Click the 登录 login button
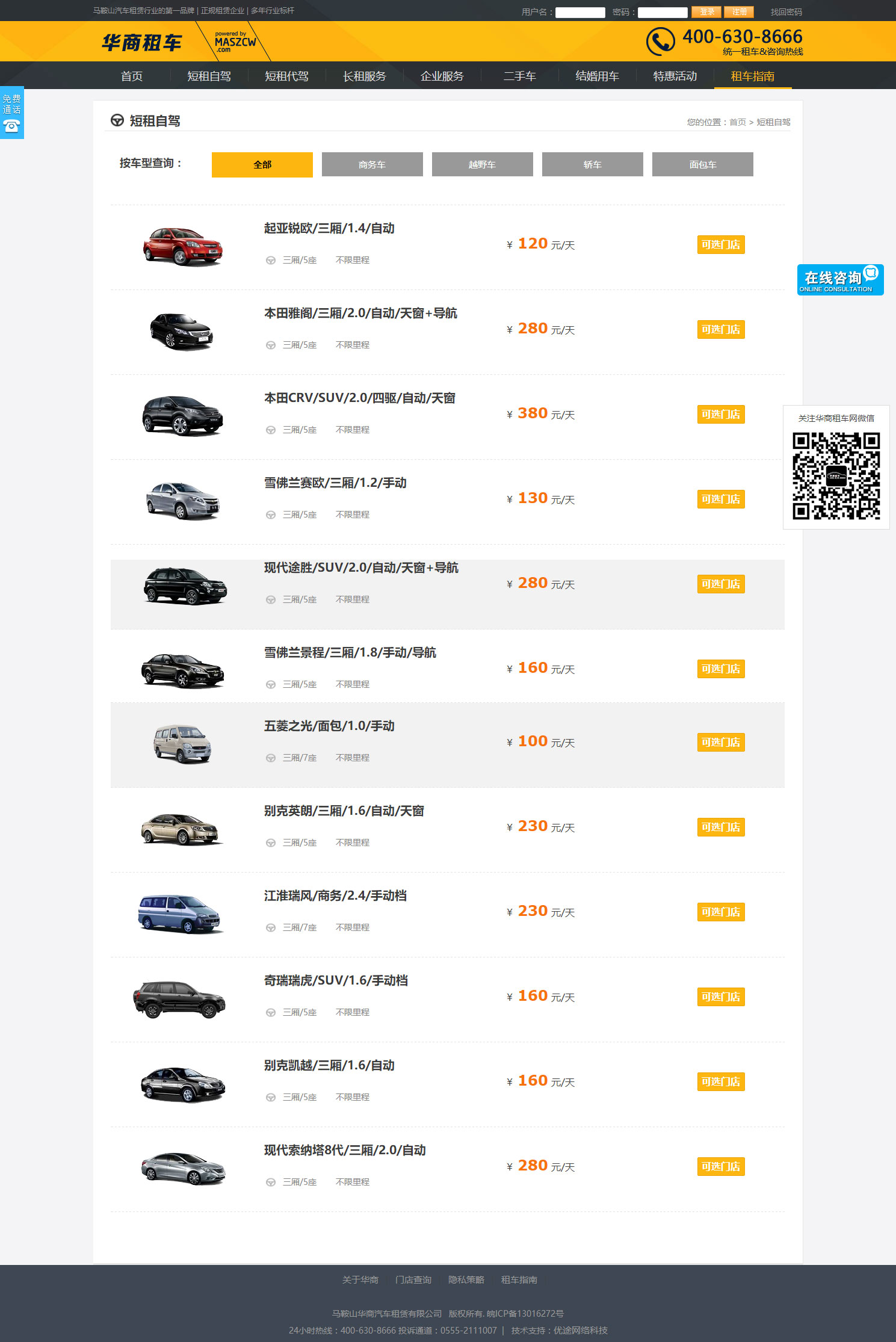The width and height of the screenshot is (896, 1342). [706, 12]
